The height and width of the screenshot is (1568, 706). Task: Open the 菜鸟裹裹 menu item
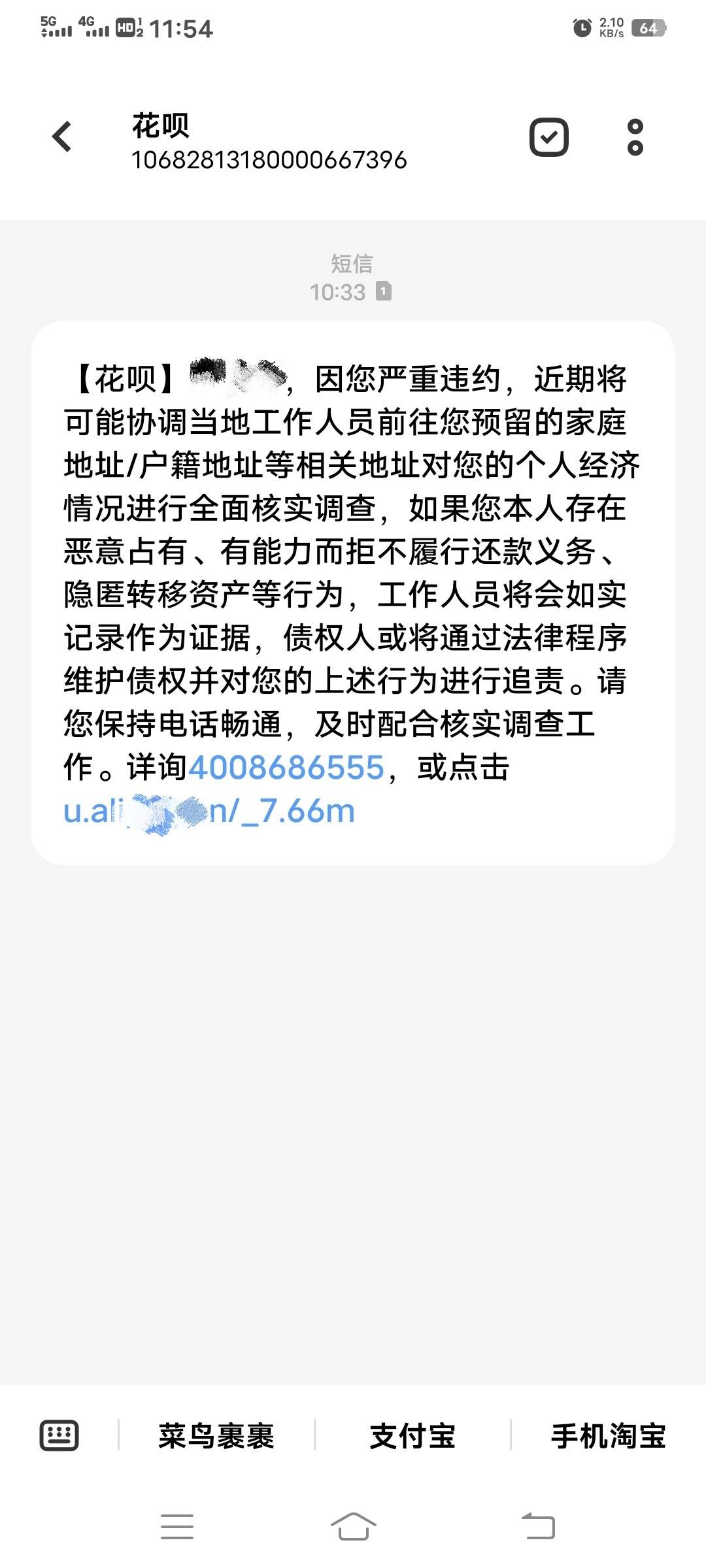pos(216,1436)
